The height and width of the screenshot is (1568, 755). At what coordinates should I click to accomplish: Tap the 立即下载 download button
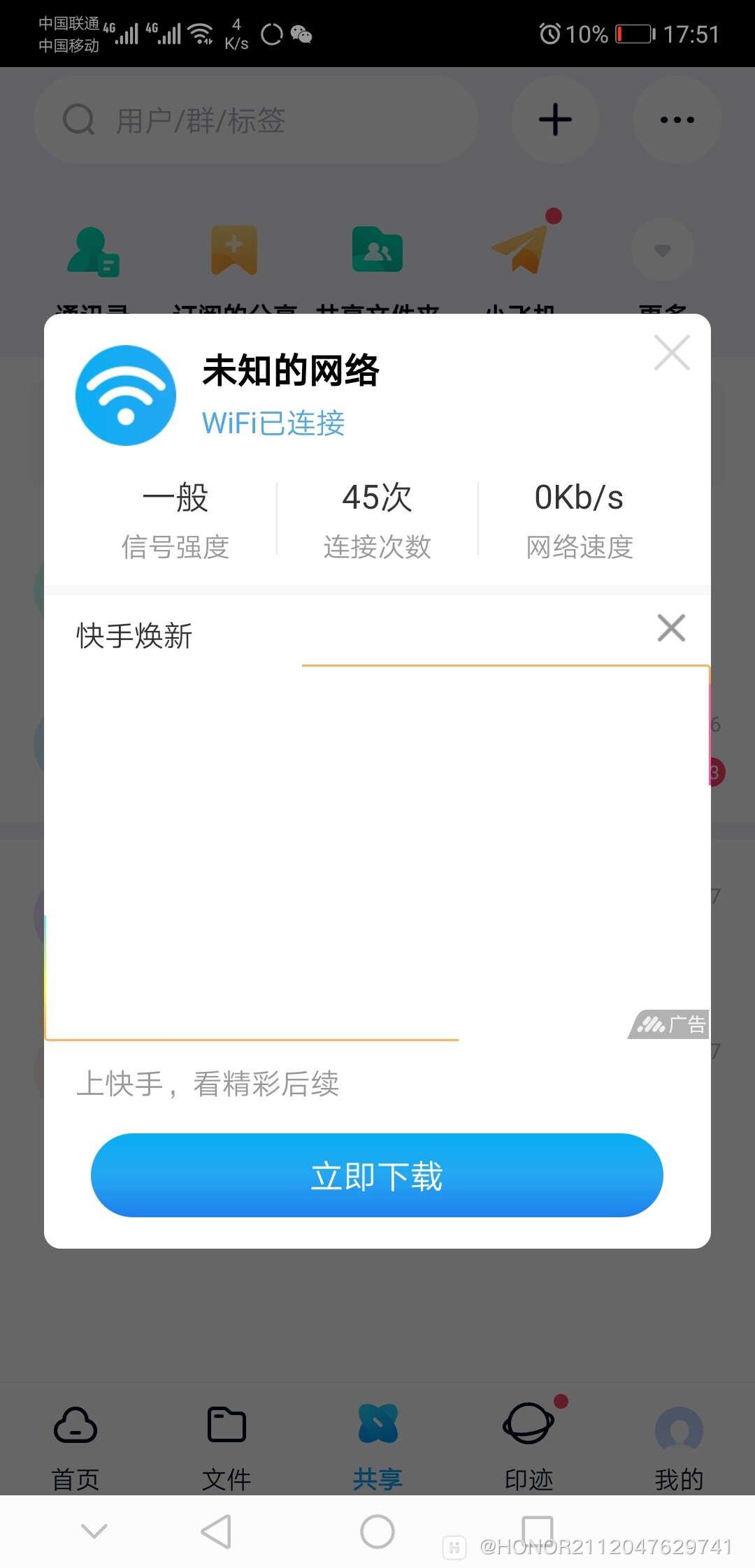[377, 1175]
